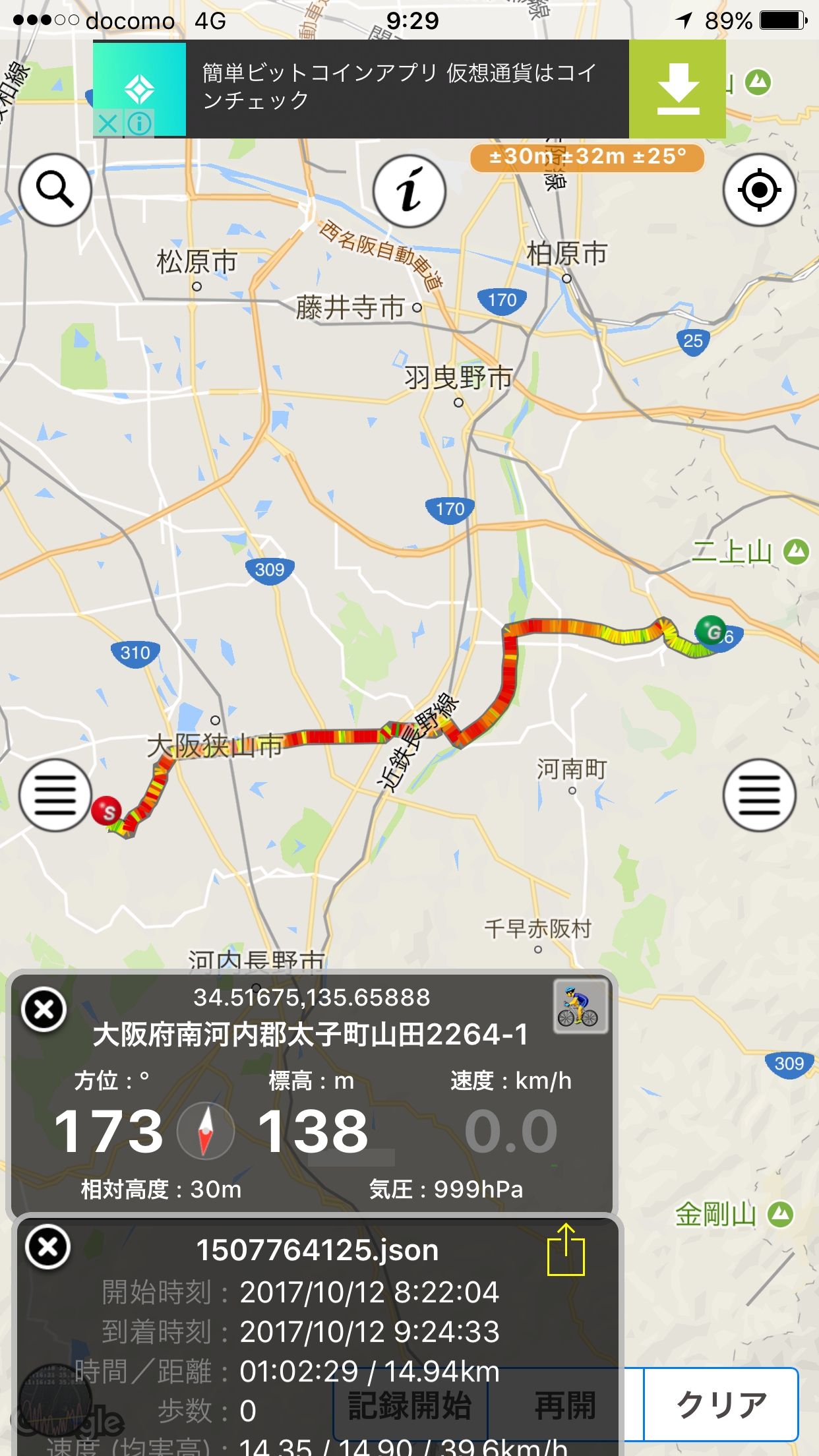The image size is (819, 1456).
Task: Dismiss the ad with X icon
Action: click(108, 123)
